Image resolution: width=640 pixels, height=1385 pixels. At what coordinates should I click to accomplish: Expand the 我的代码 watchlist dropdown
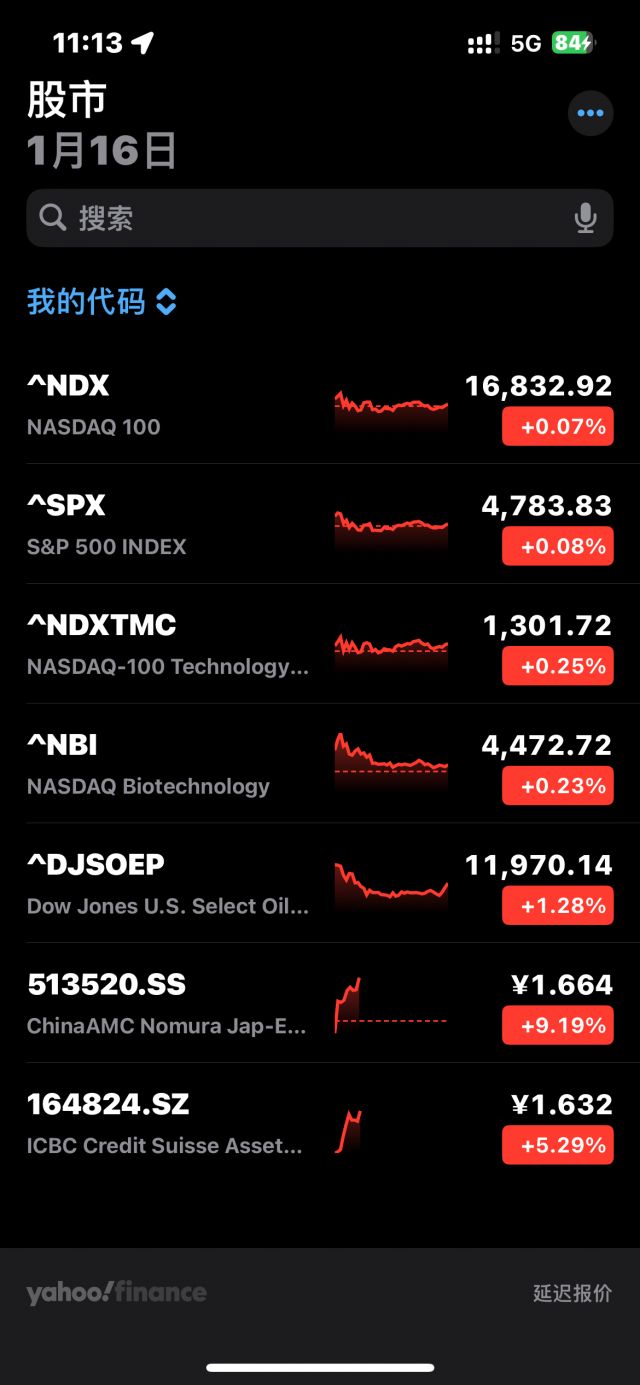(x=102, y=302)
